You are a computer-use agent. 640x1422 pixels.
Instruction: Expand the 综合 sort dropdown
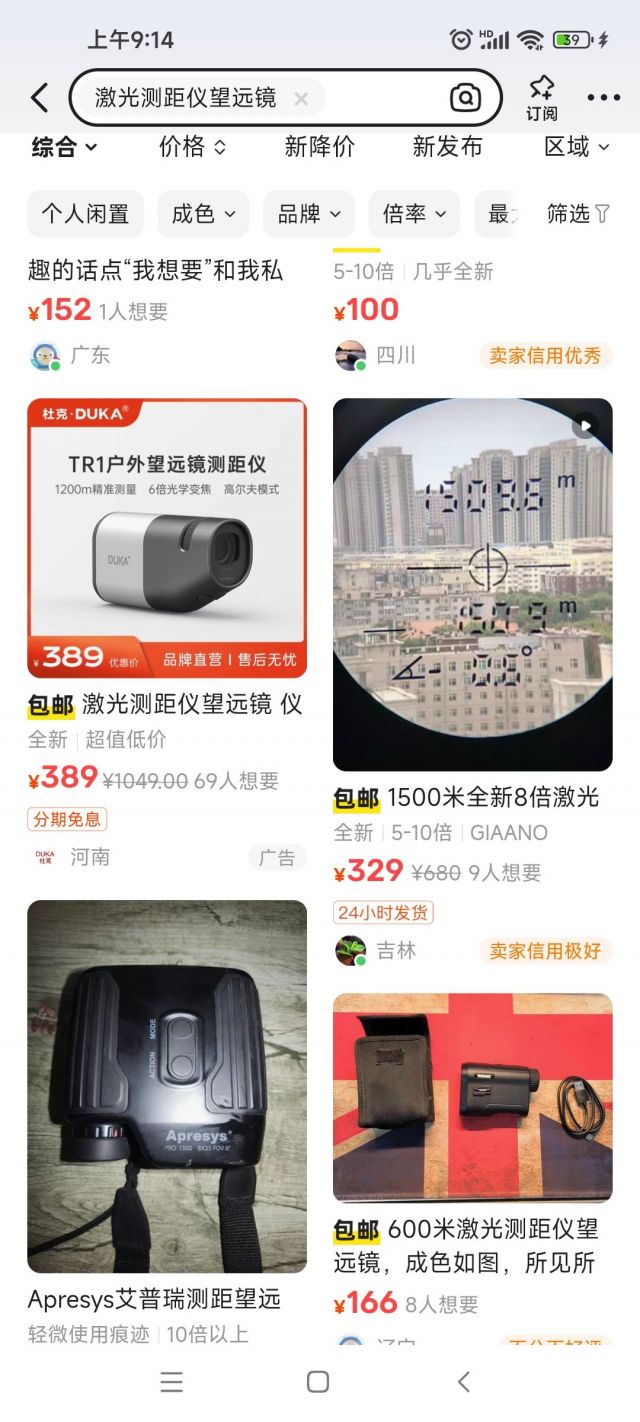[64, 147]
